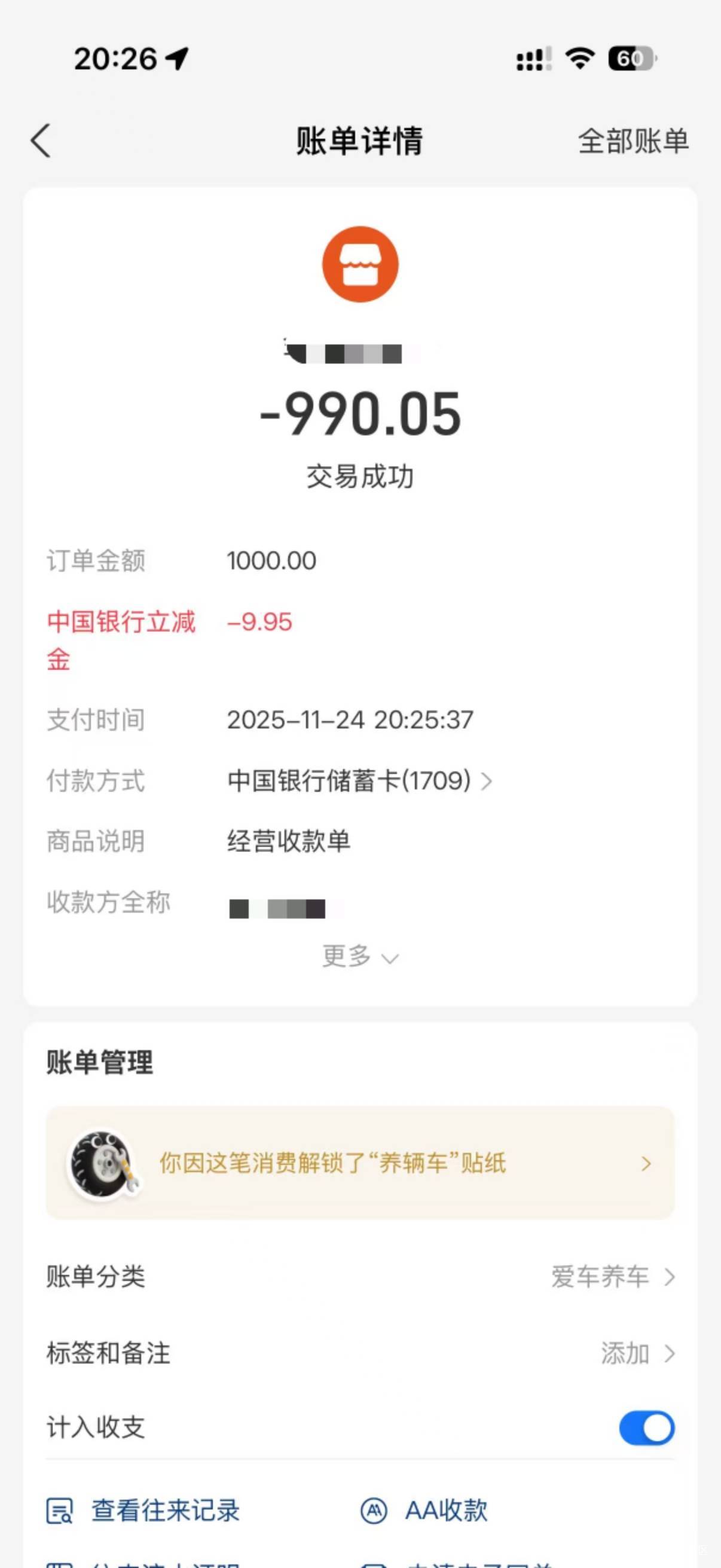Start an AA收款 request

click(x=424, y=1510)
